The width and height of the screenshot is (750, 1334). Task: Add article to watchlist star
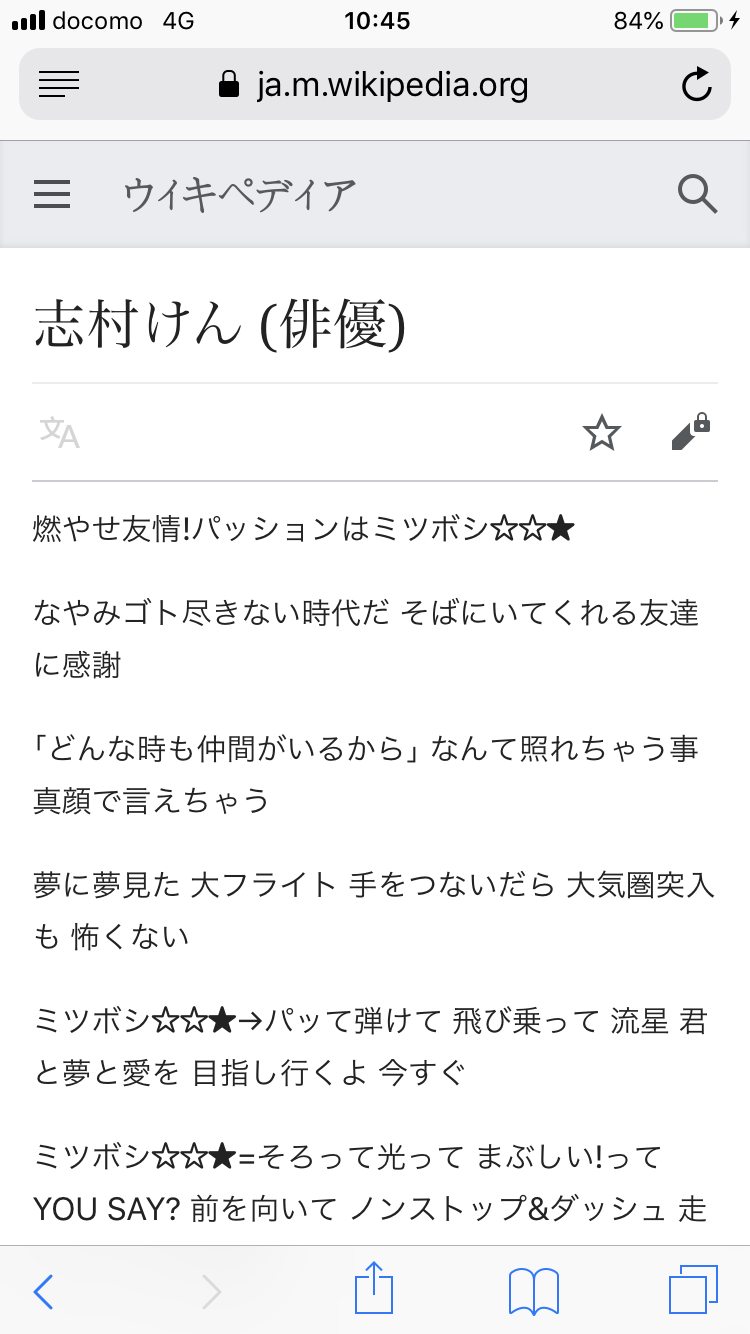[x=602, y=433]
